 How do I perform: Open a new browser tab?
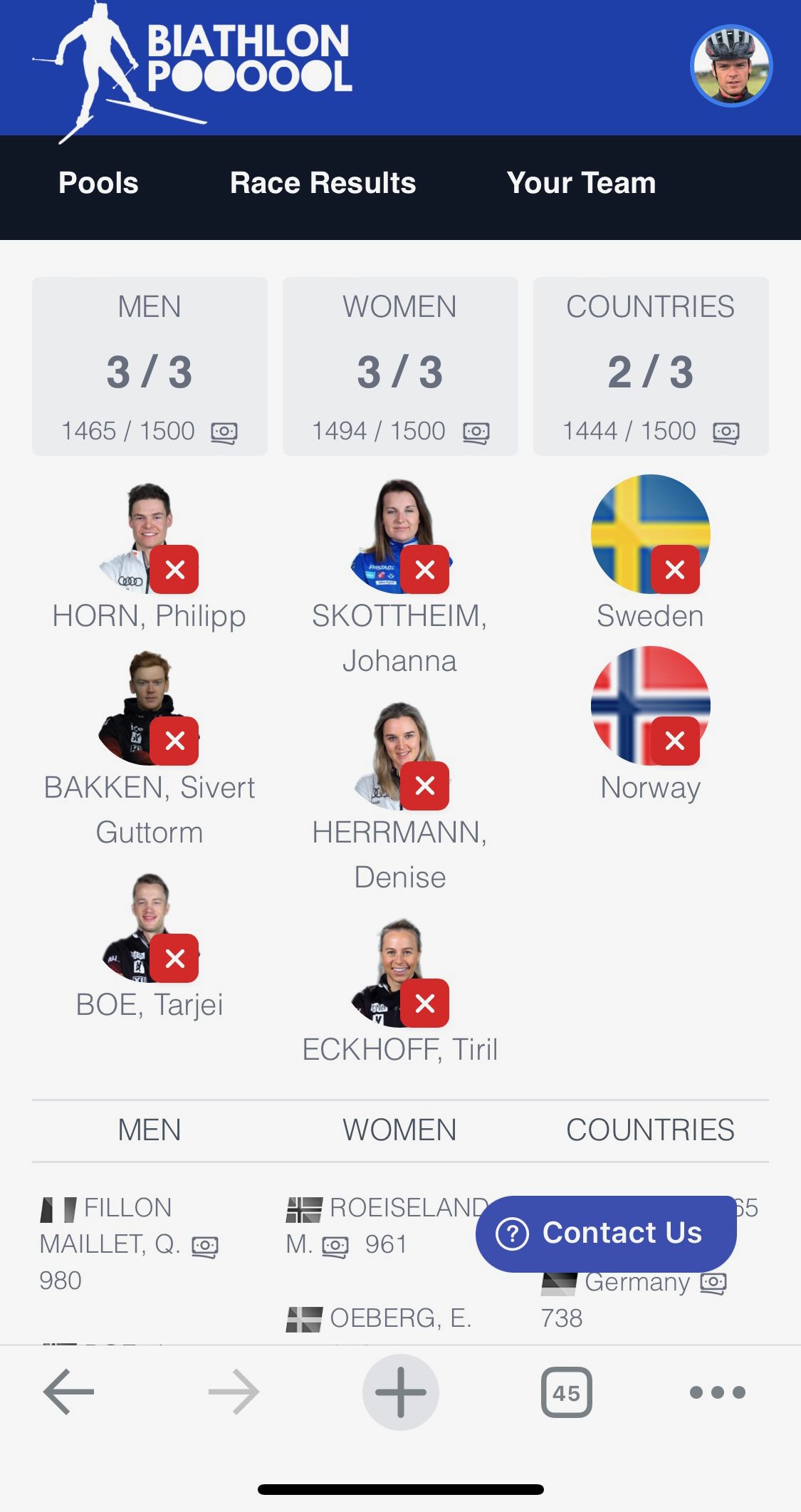coord(400,1392)
